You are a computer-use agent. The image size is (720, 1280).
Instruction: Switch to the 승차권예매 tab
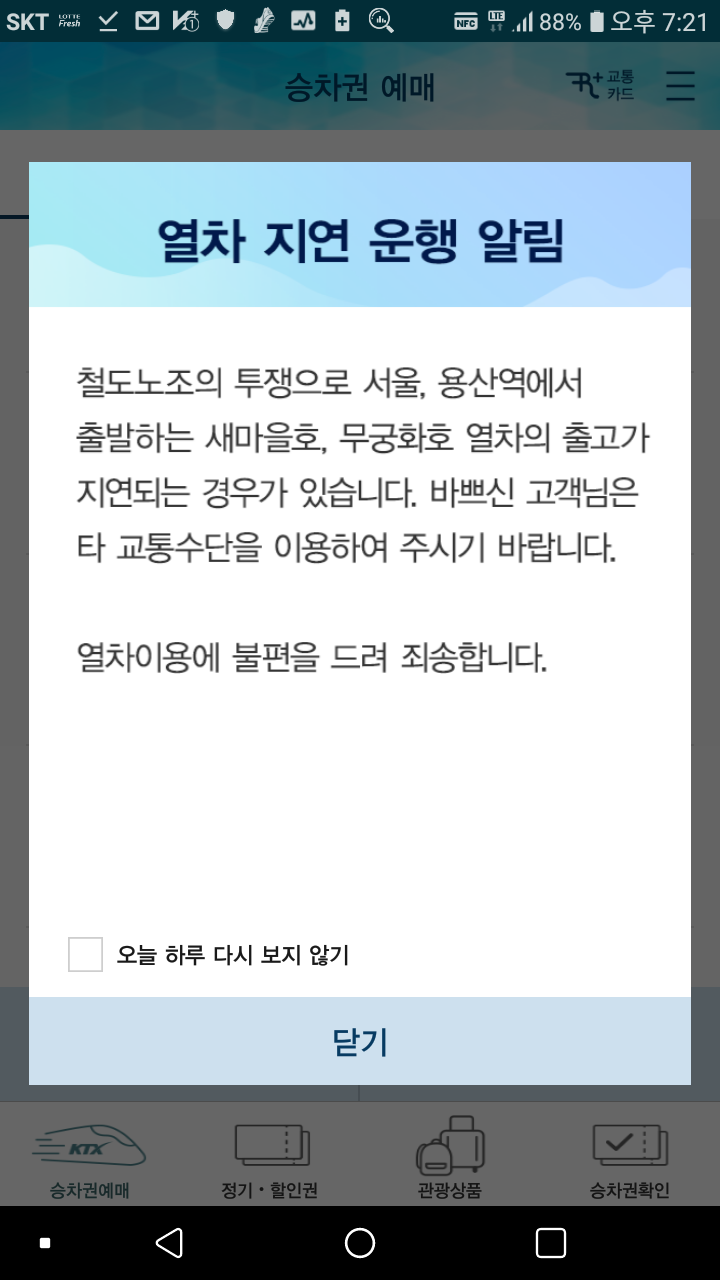90,1160
